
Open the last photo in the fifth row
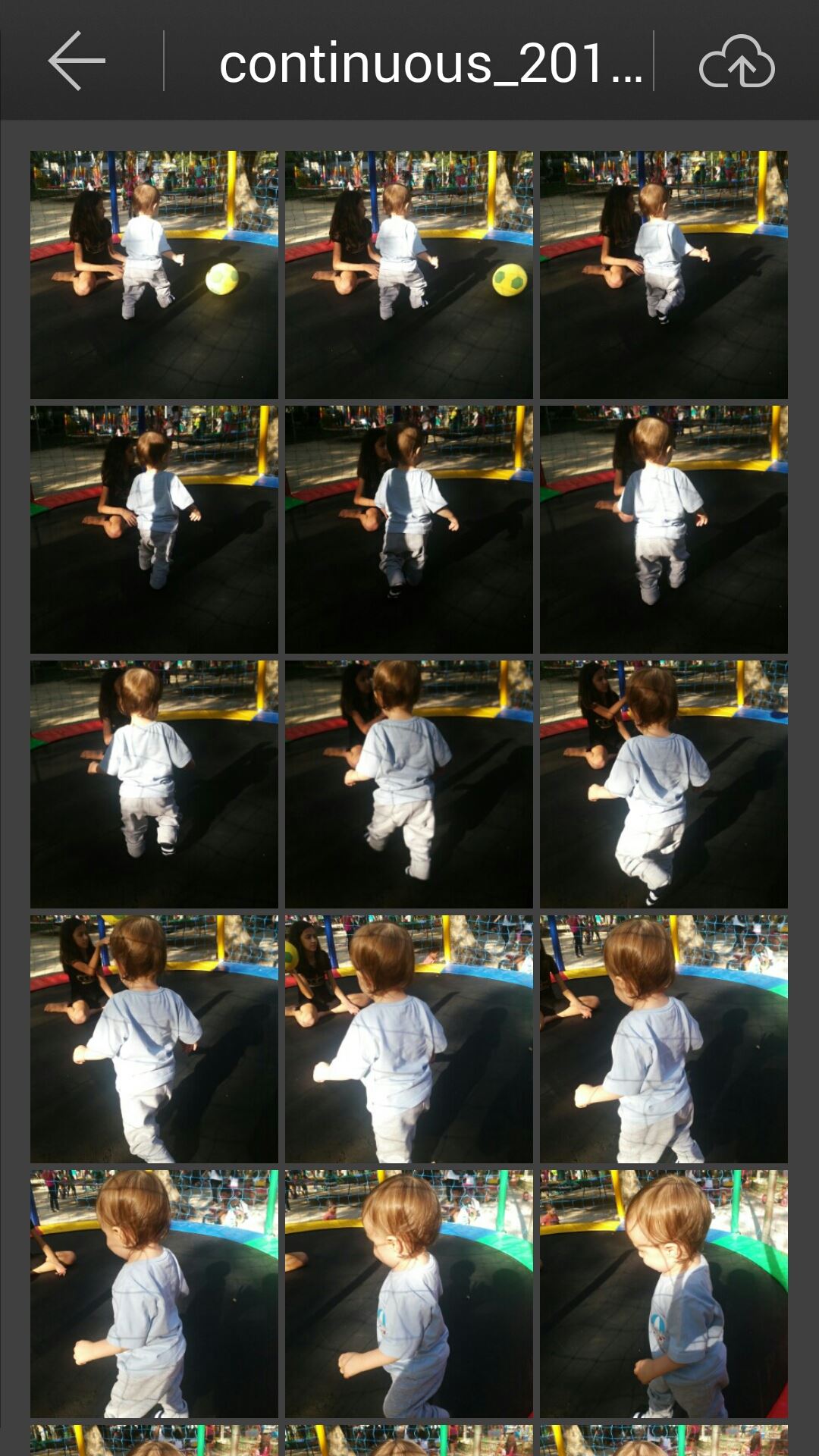664,1294
